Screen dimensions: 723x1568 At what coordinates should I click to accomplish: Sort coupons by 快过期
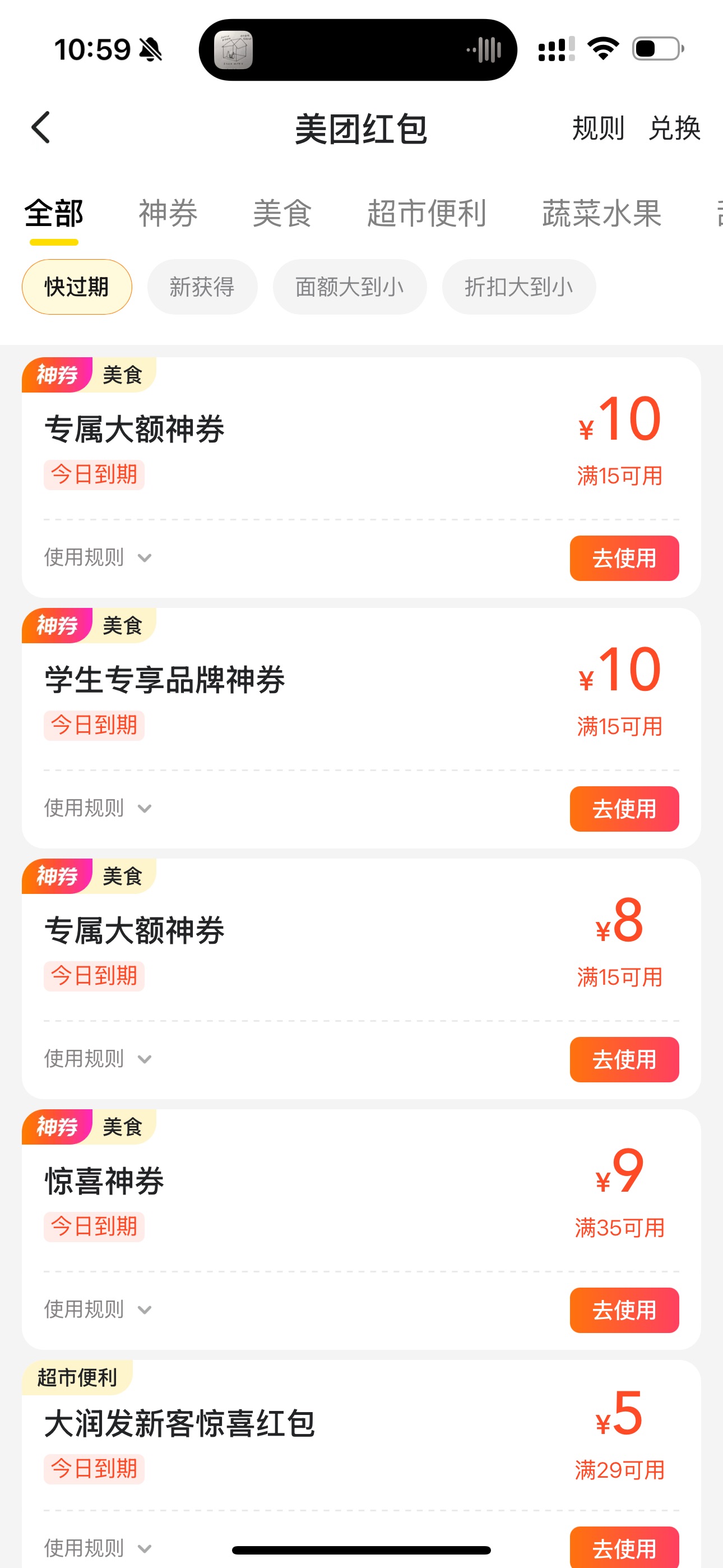77,287
